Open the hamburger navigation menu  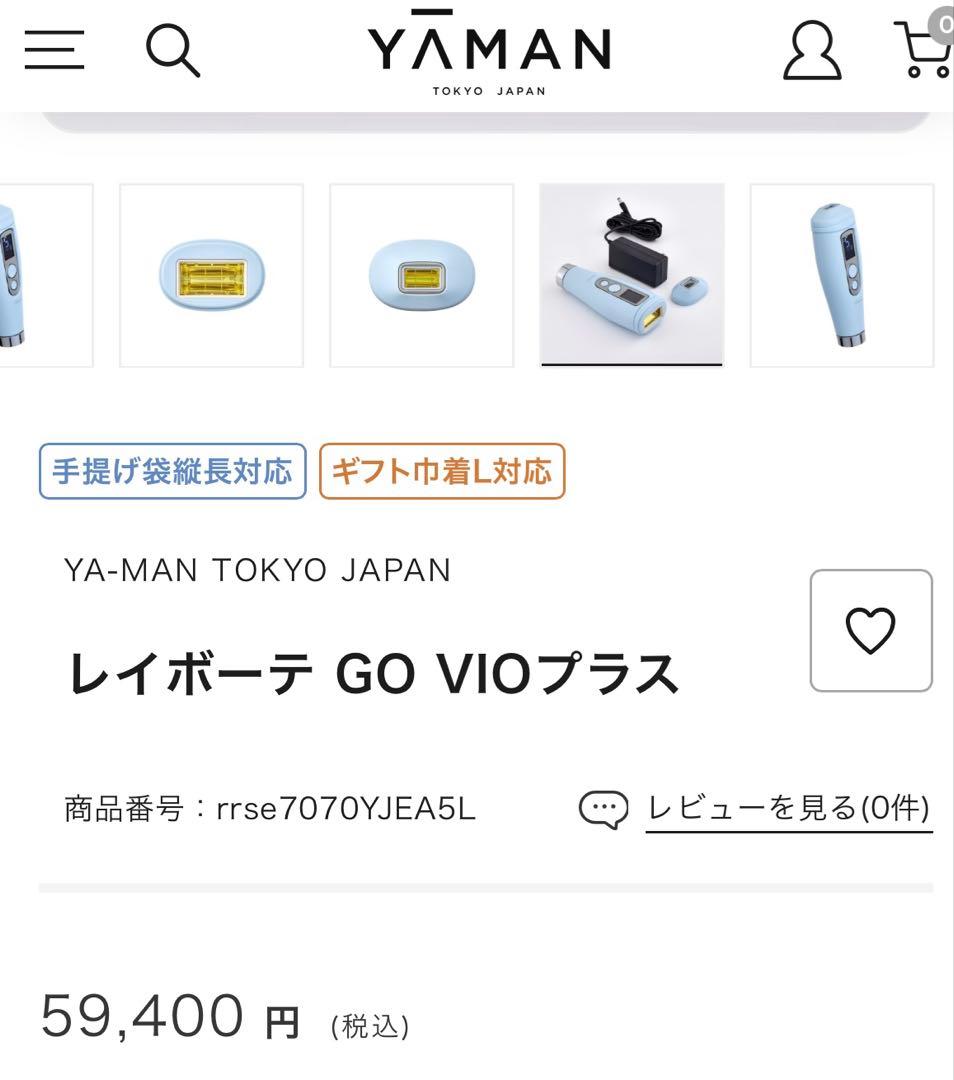[x=54, y=48]
